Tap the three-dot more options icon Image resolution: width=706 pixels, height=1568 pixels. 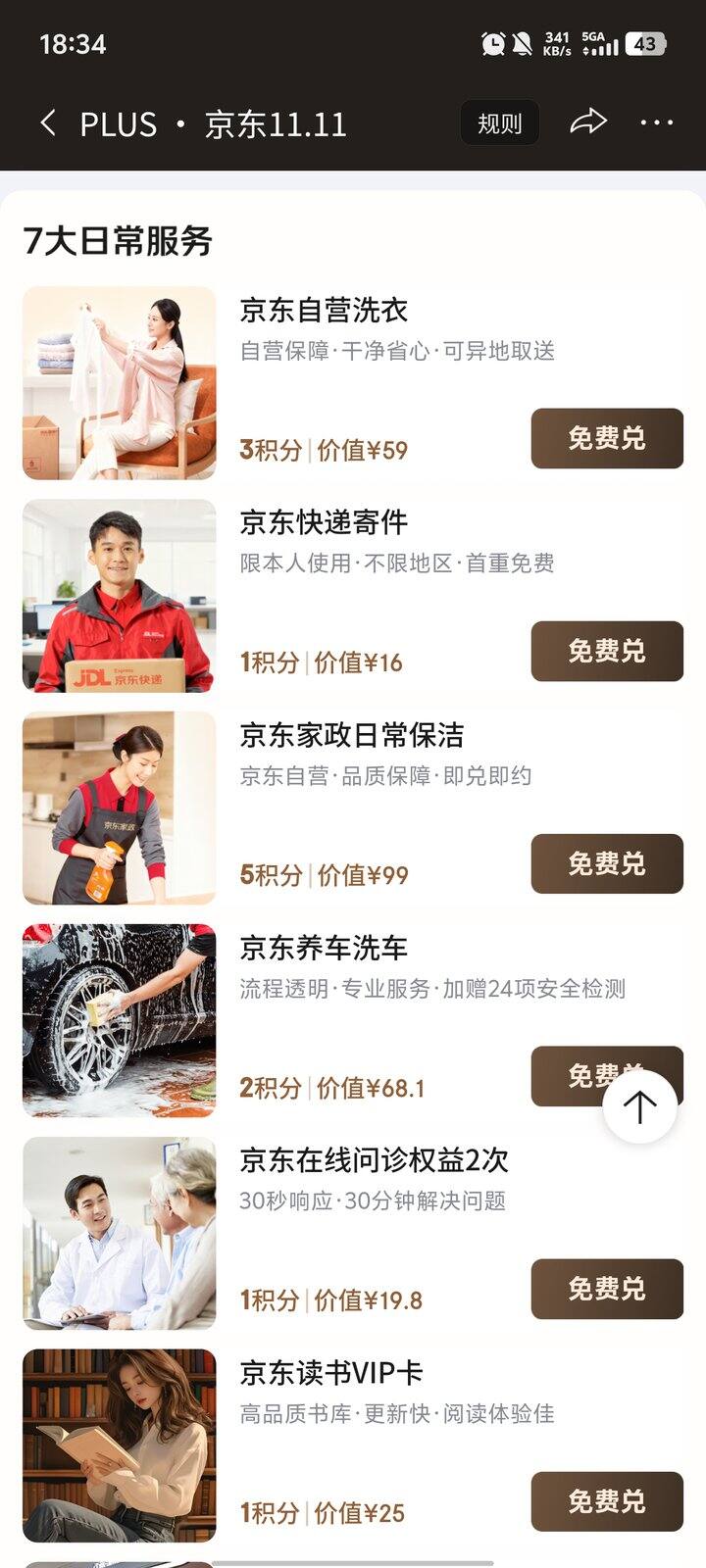655,122
